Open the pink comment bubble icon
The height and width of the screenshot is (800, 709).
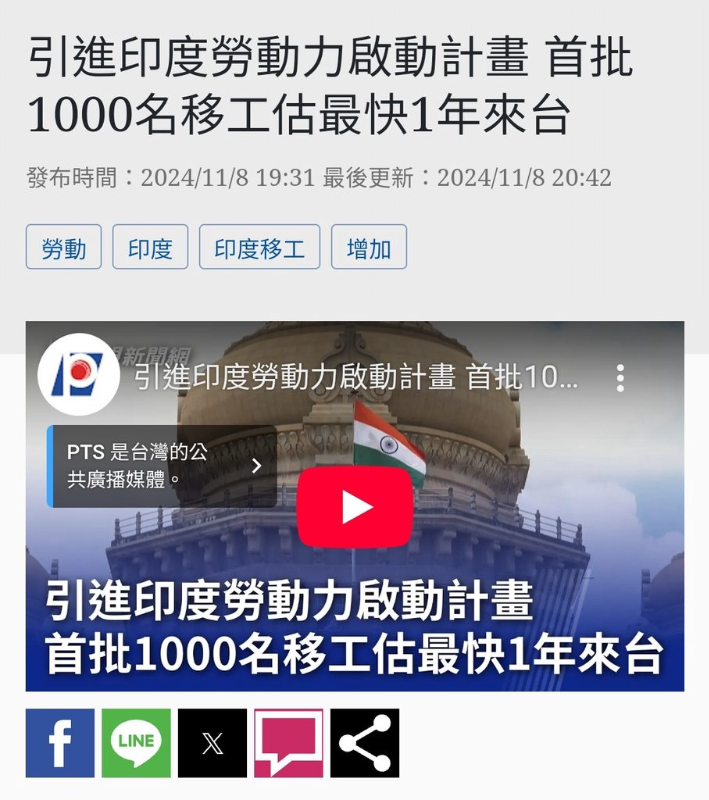[288, 743]
